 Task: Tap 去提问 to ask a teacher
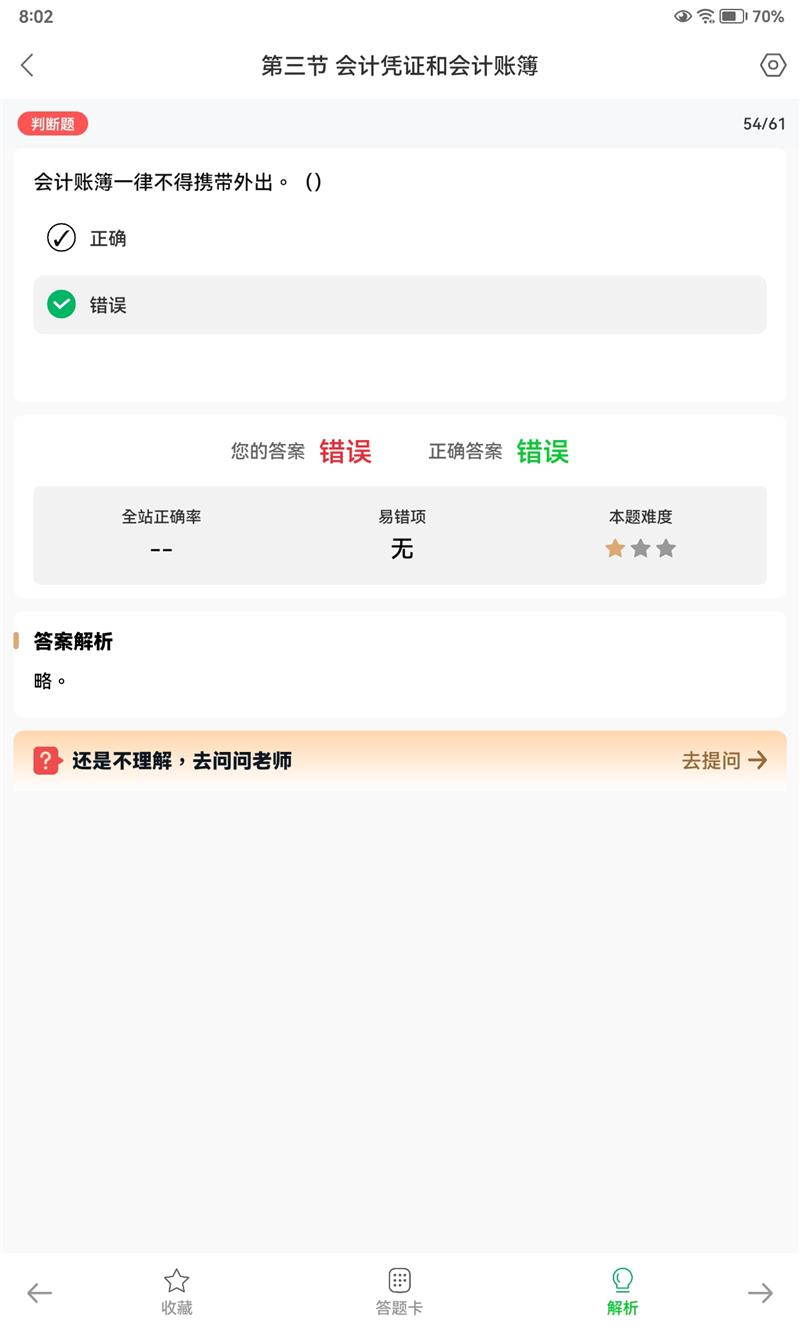tap(724, 760)
